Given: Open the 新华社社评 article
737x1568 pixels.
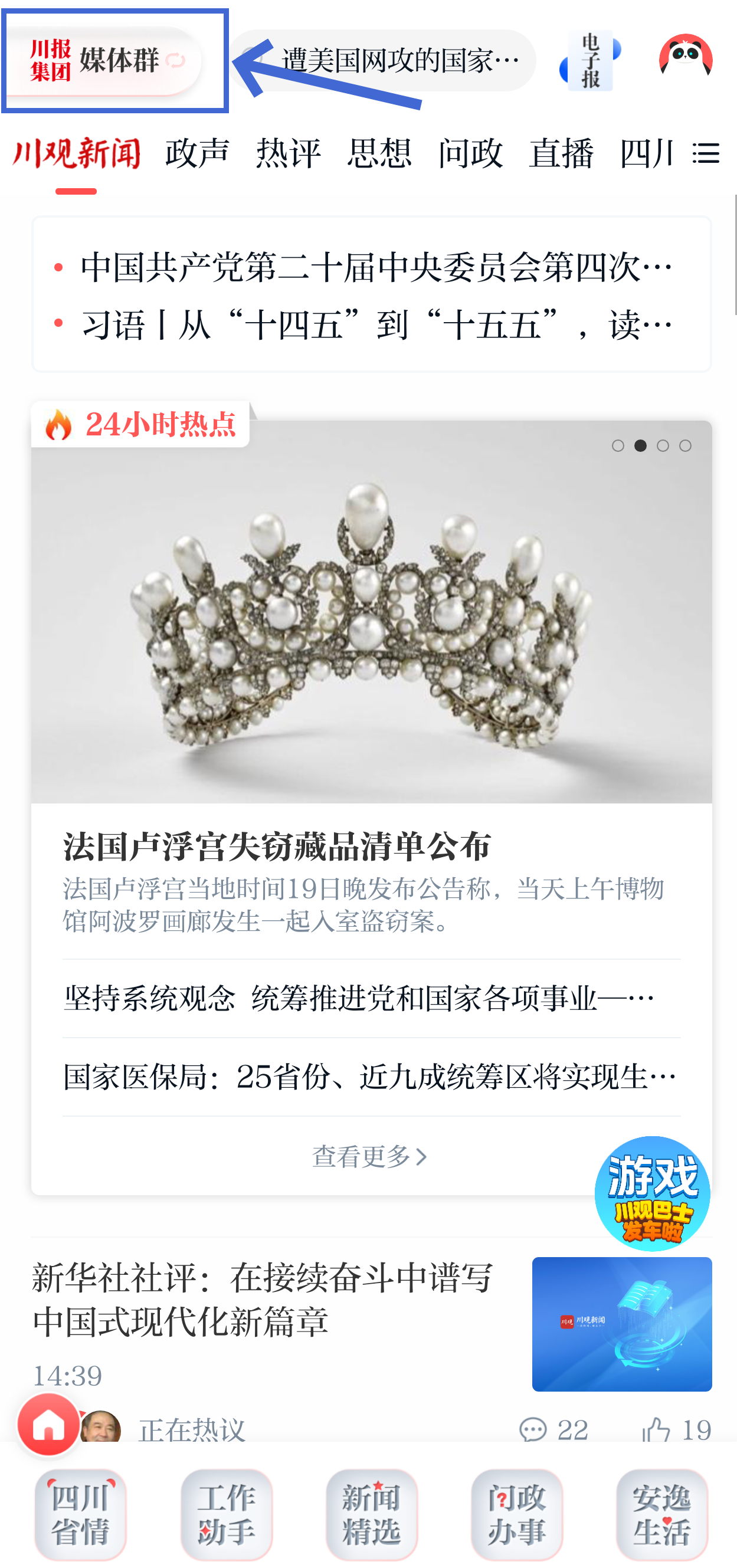Looking at the screenshot, I should pos(262,1300).
